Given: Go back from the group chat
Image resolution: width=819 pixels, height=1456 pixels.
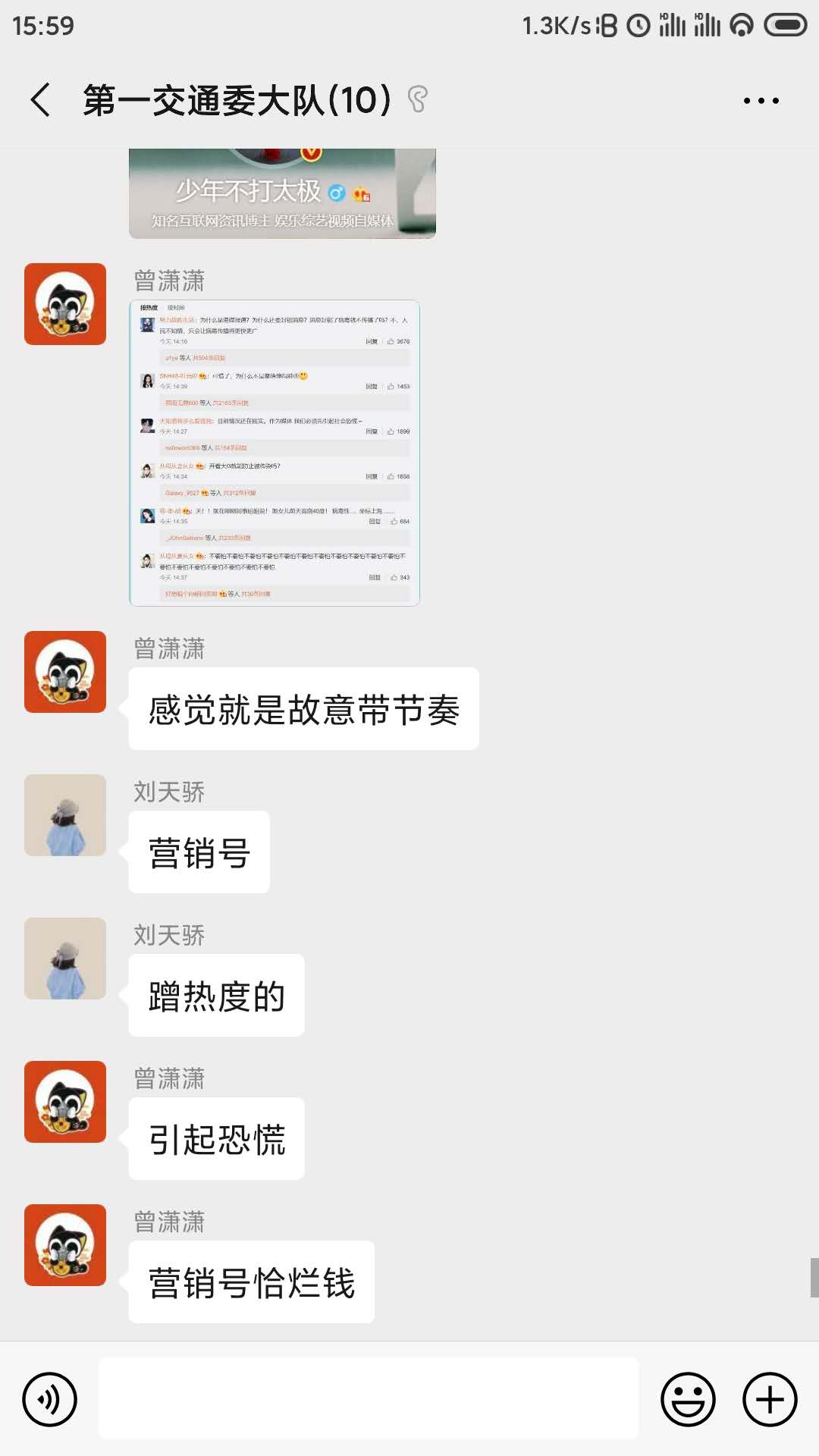Looking at the screenshot, I should click(41, 100).
